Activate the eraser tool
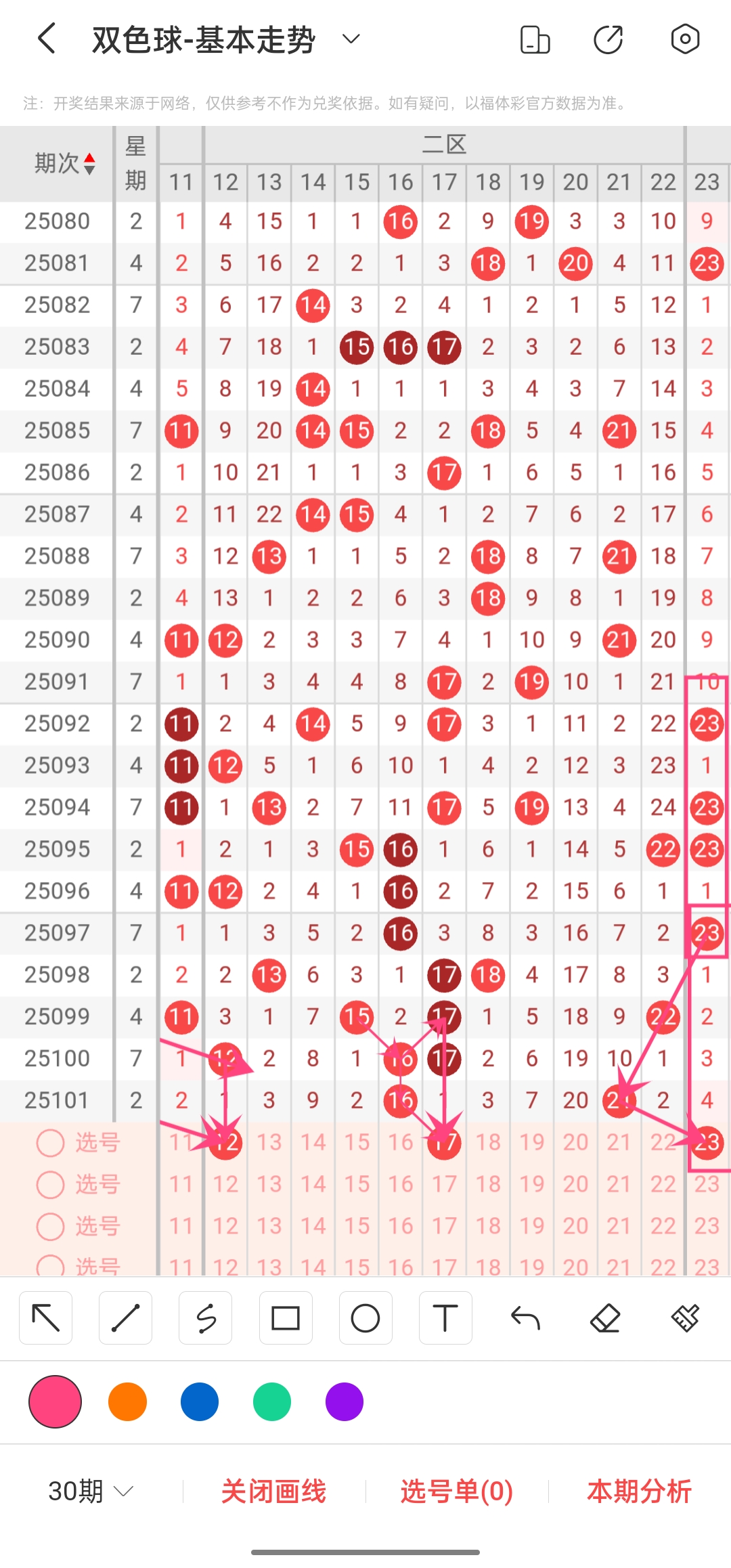This screenshot has height=1568, width=731. [605, 1317]
